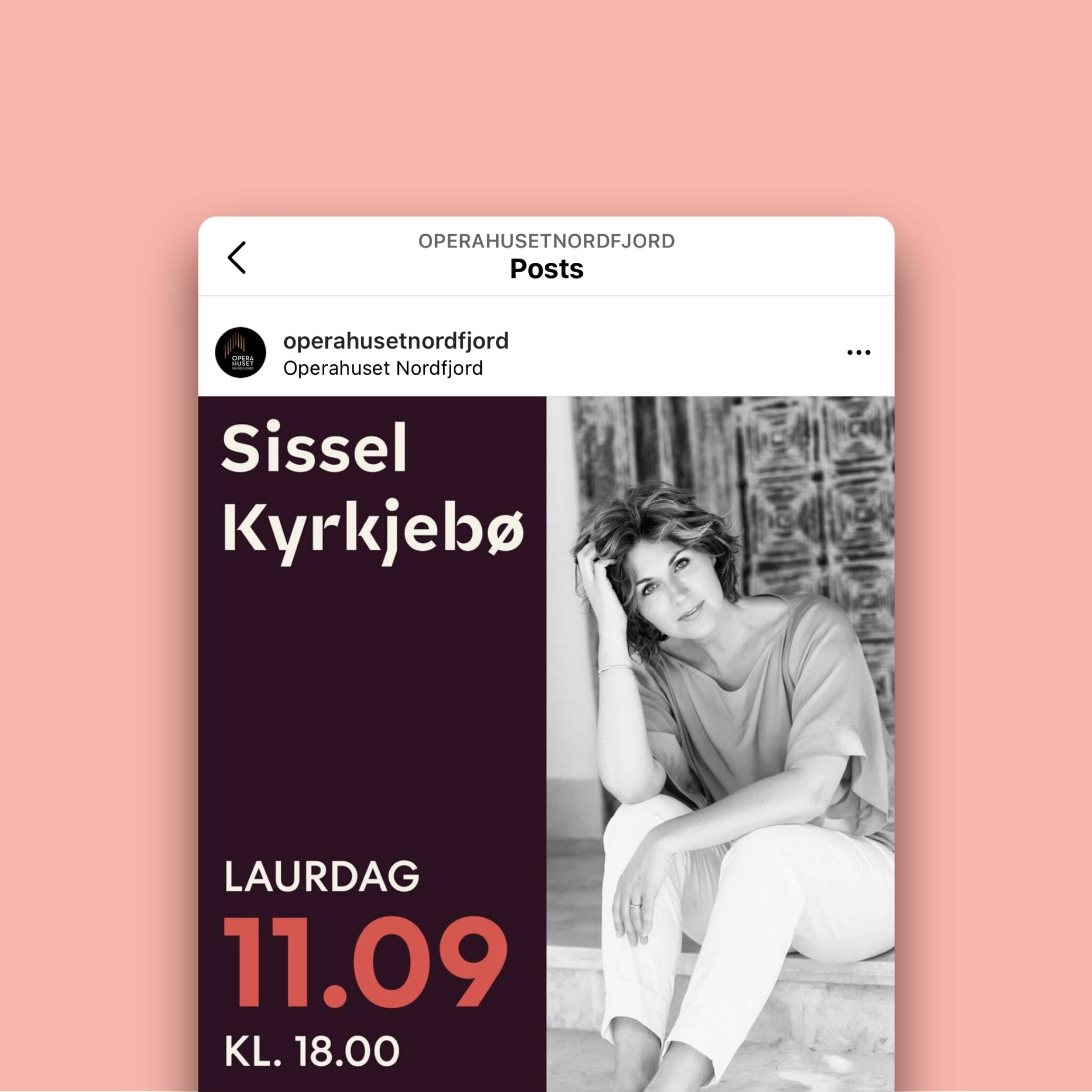Open the operahusetnordfjord profile picture
The image size is (1092, 1092).
click(241, 352)
